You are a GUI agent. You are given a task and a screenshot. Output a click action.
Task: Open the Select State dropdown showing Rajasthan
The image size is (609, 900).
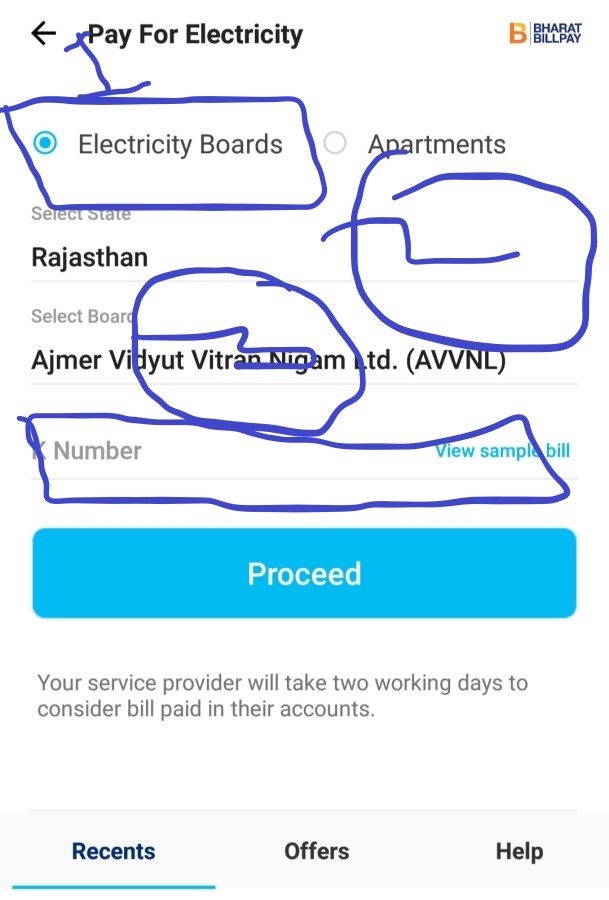click(300, 257)
